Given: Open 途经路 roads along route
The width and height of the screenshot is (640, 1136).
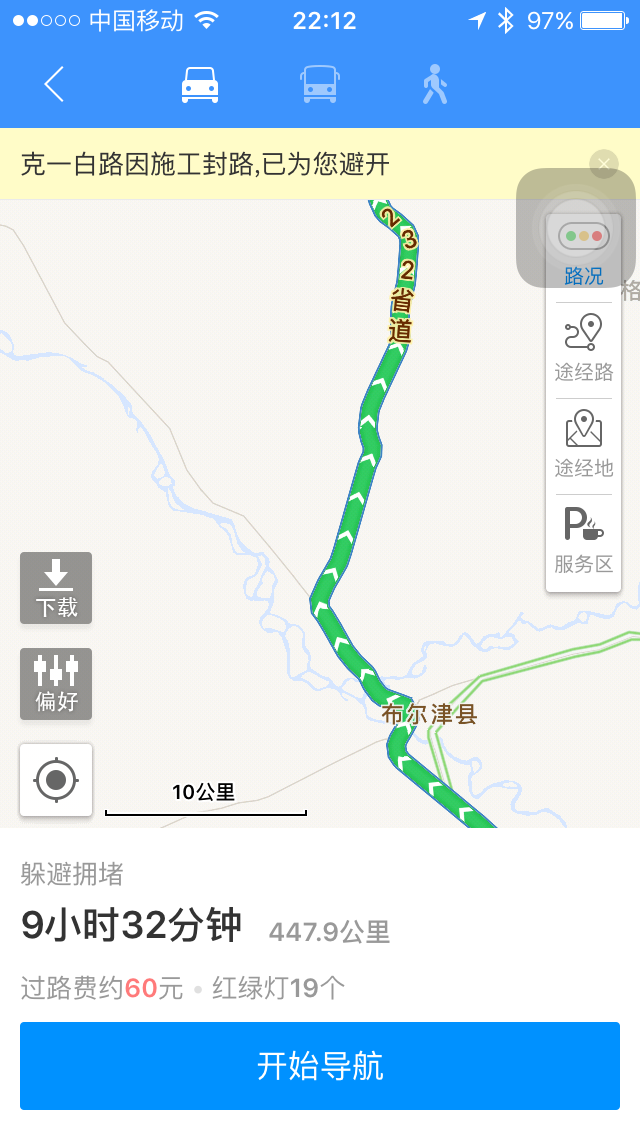Looking at the screenshot, I should (x=584, y=348).
